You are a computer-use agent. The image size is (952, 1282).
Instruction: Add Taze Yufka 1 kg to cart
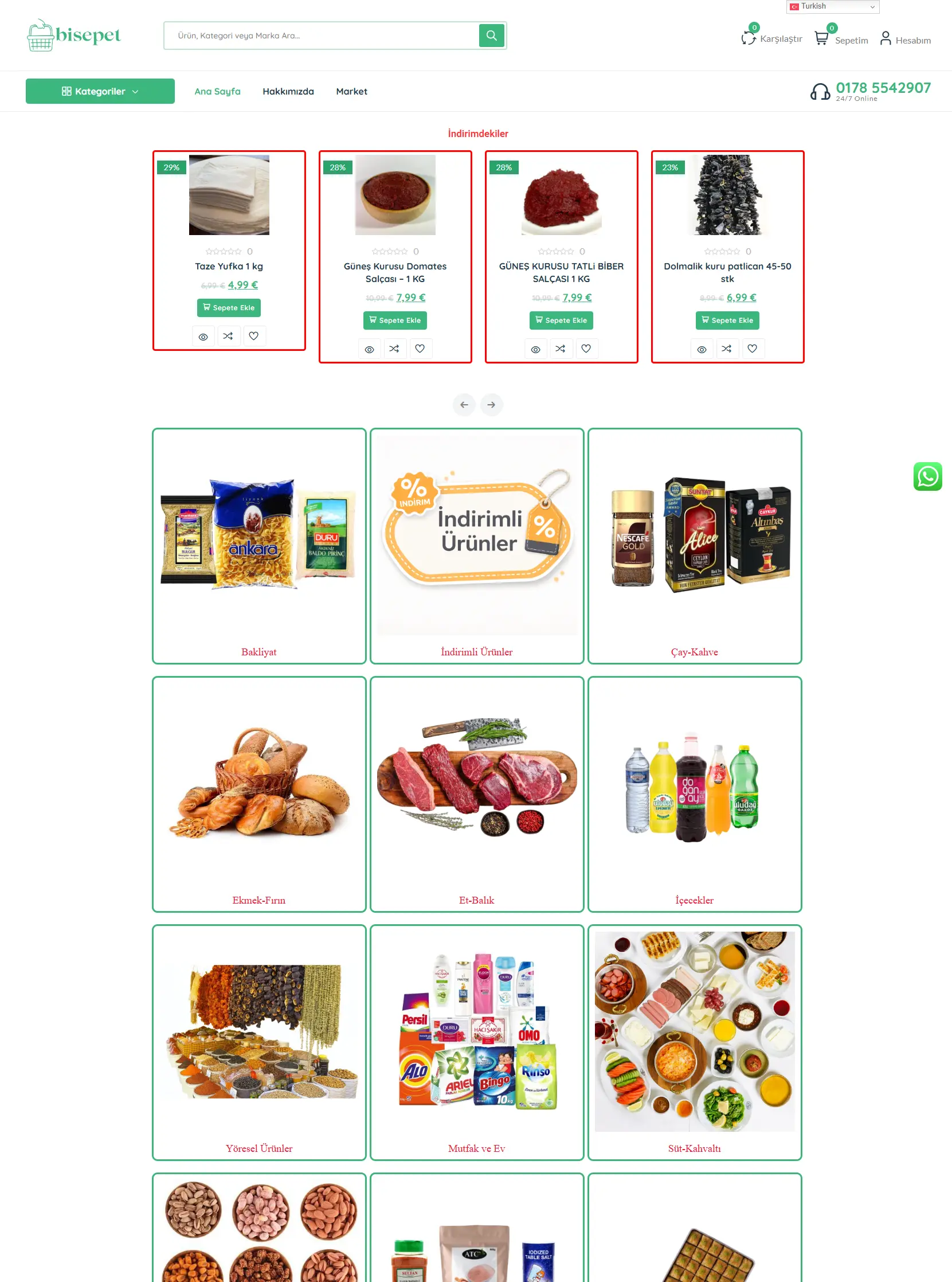click(229, 308)
